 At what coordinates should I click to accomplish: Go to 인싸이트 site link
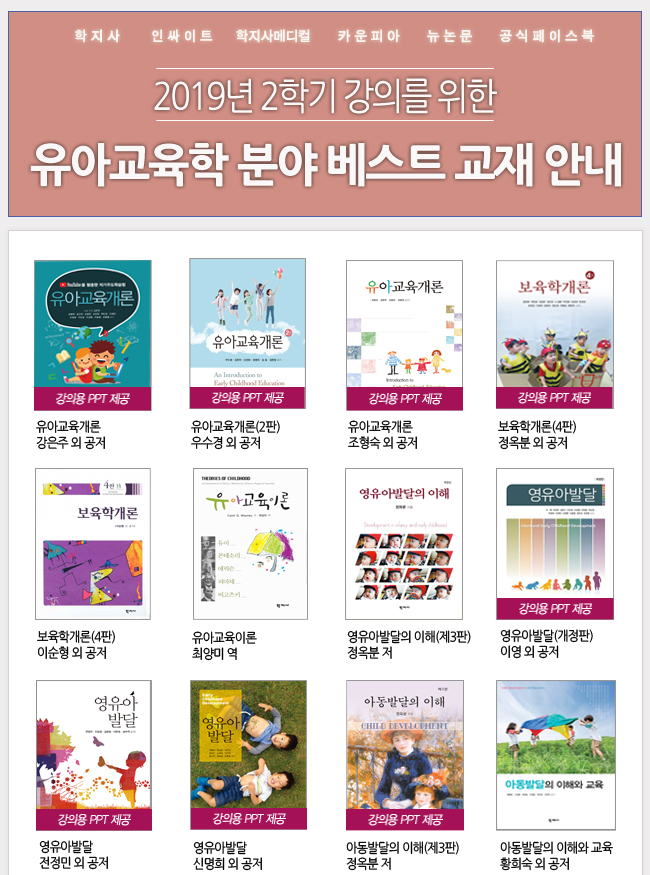point(182,36)
